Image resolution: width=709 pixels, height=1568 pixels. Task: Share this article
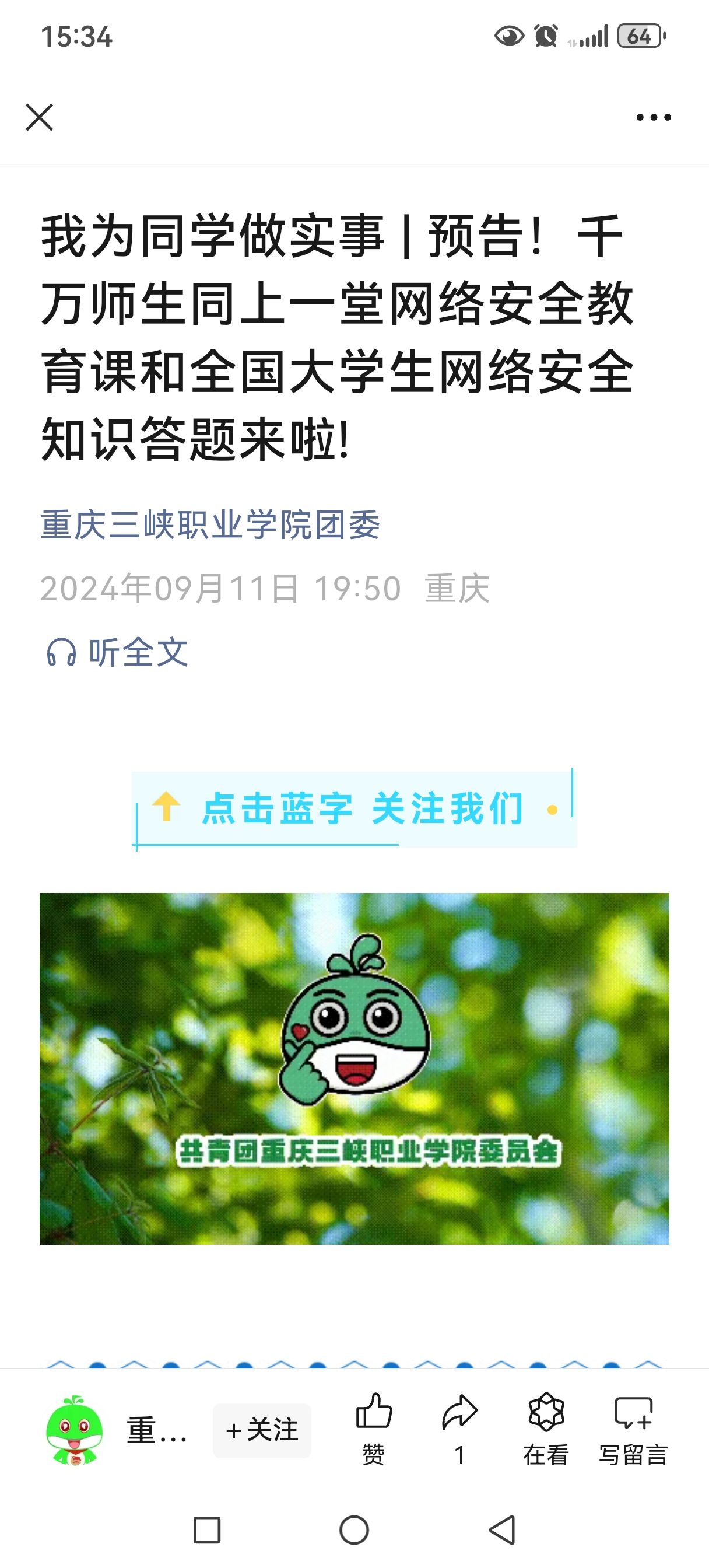coord(459,1428)
